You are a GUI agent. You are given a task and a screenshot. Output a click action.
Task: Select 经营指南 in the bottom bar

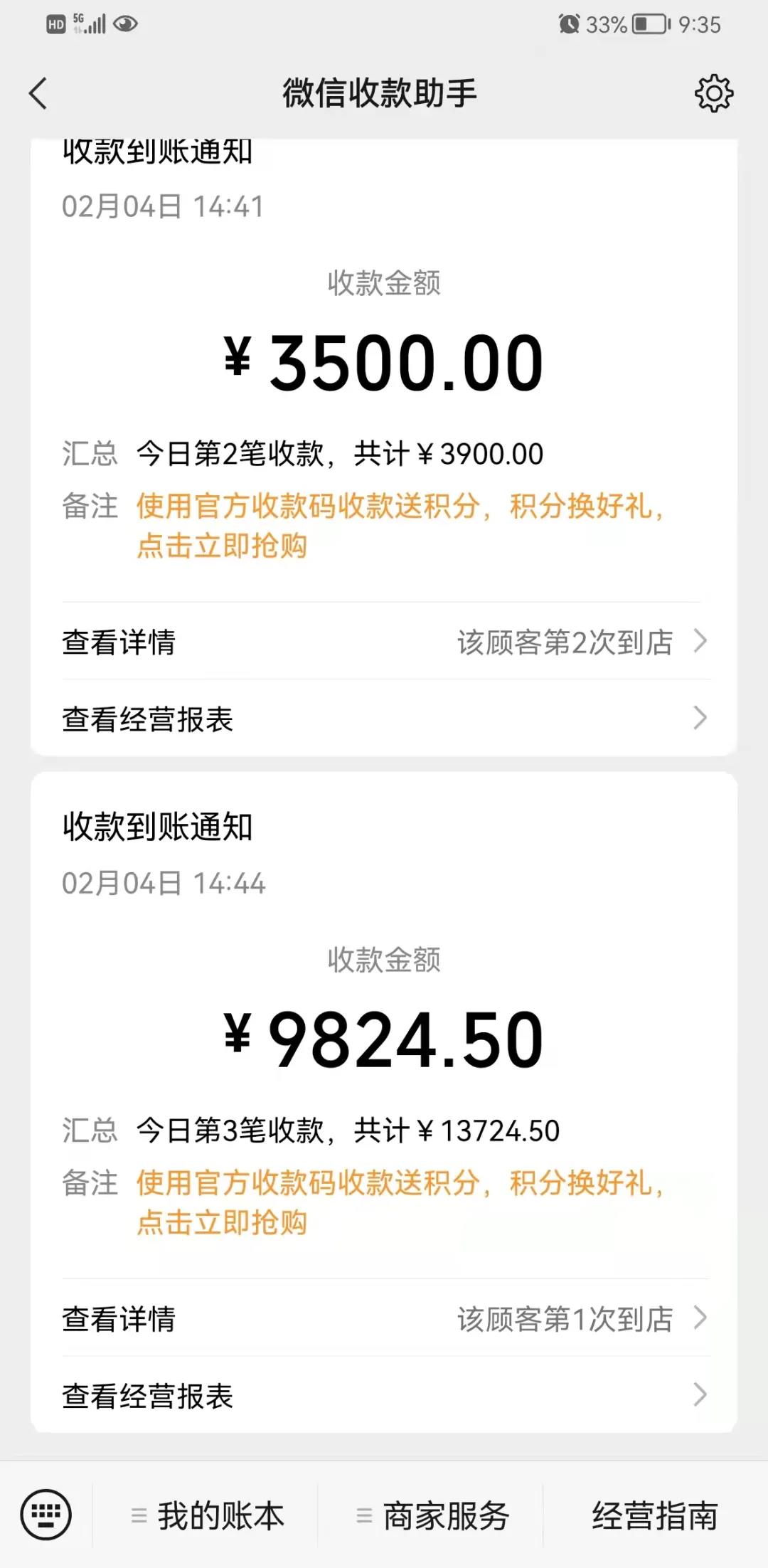tap(655, 1515)
